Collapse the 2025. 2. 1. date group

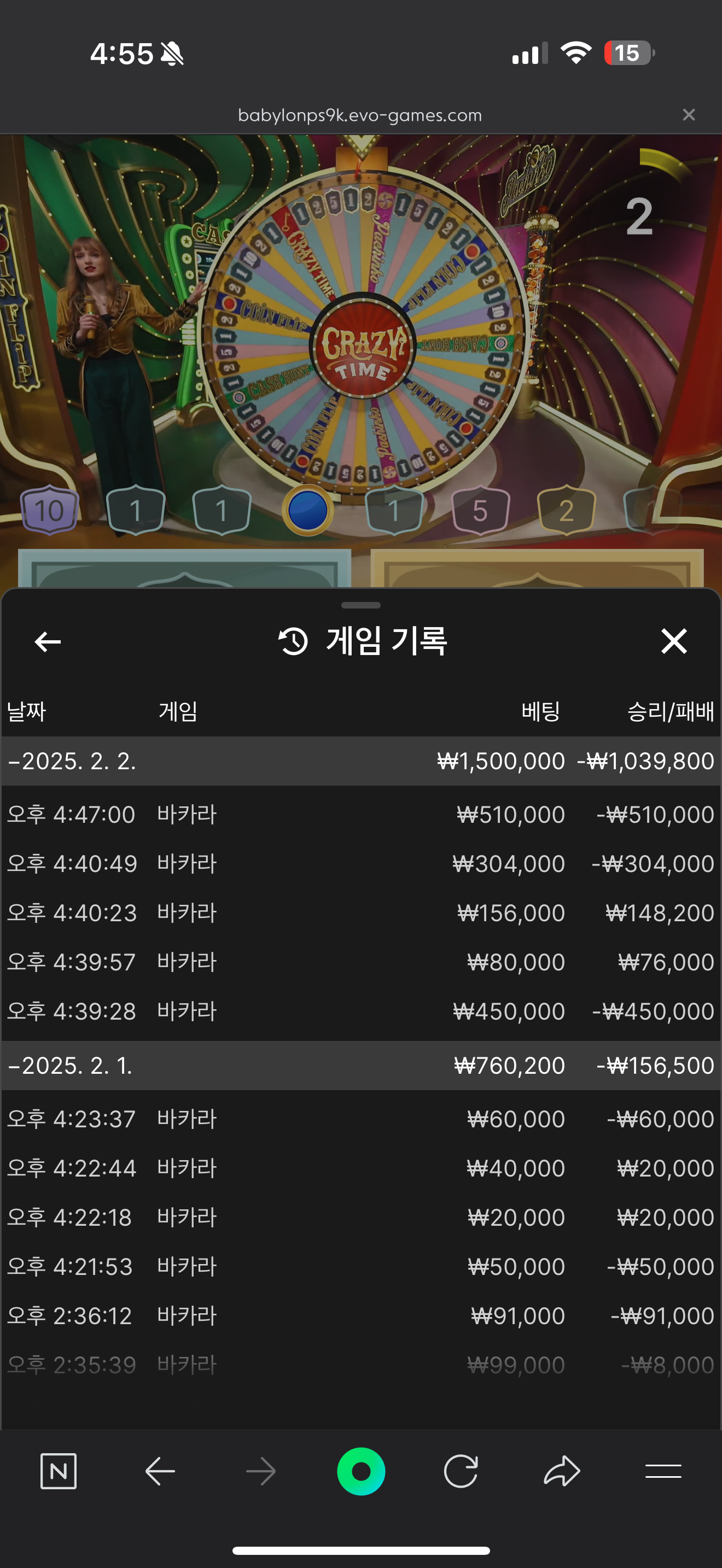361,1065
